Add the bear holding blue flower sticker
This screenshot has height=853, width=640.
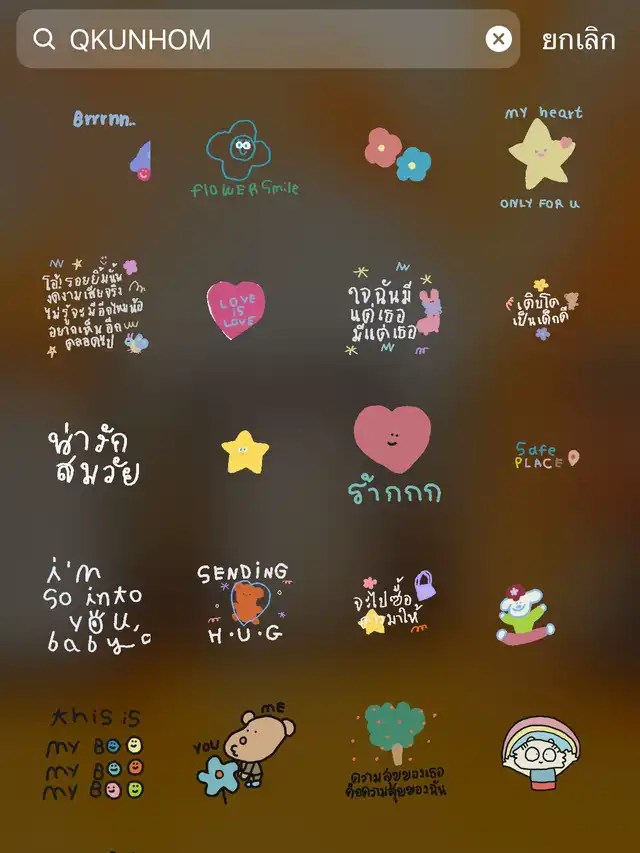pyautogui.click(x=244, y=752)
